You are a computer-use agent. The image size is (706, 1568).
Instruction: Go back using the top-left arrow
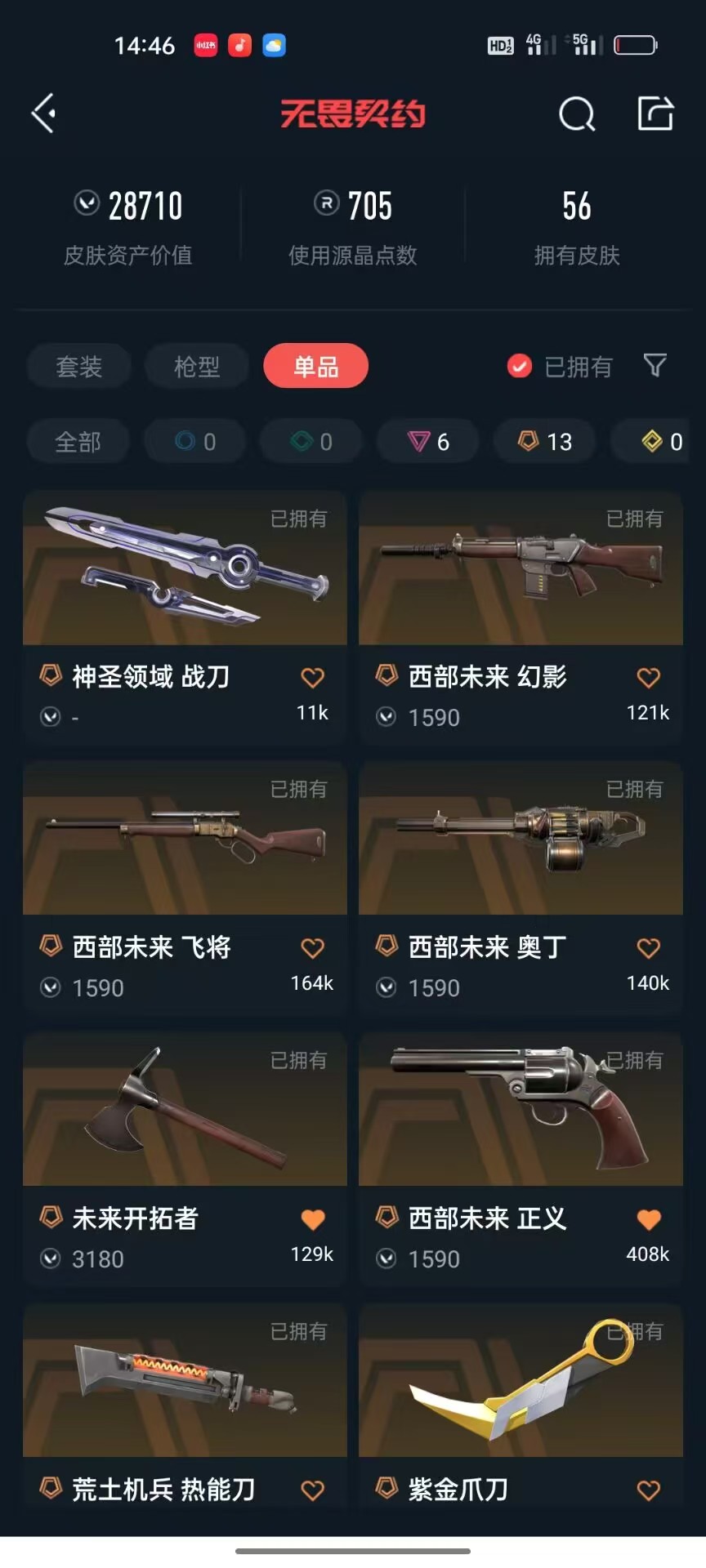click(44, 113)
